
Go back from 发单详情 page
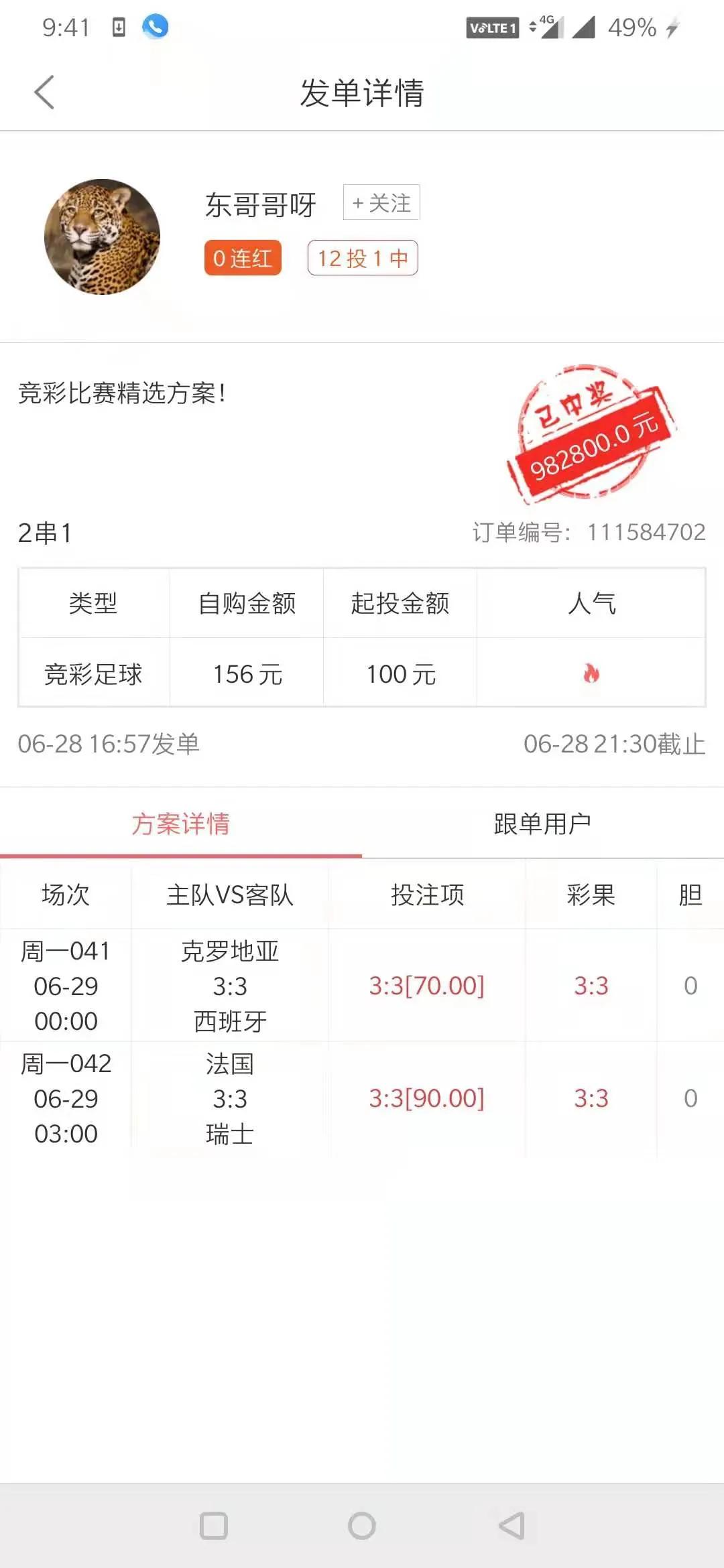tap(44, 92)
